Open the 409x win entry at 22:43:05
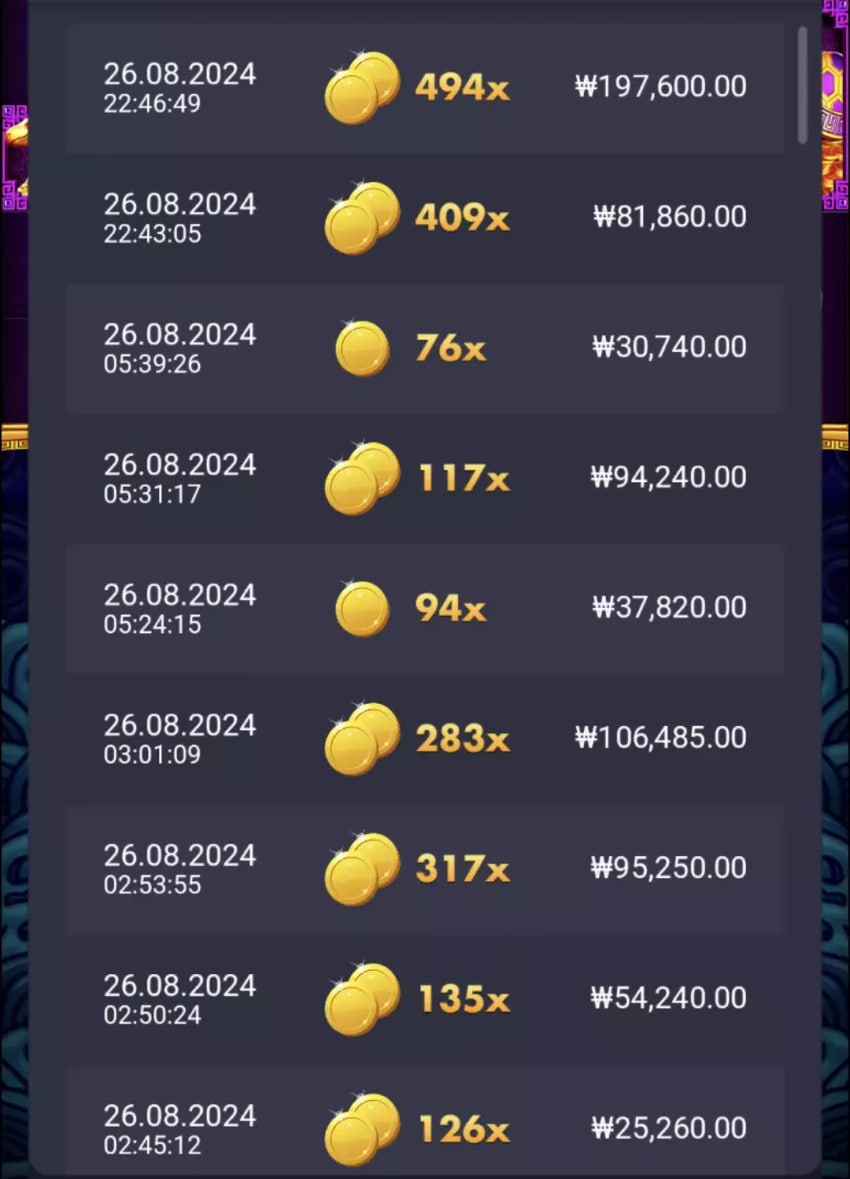 click(x=425, y=218)
